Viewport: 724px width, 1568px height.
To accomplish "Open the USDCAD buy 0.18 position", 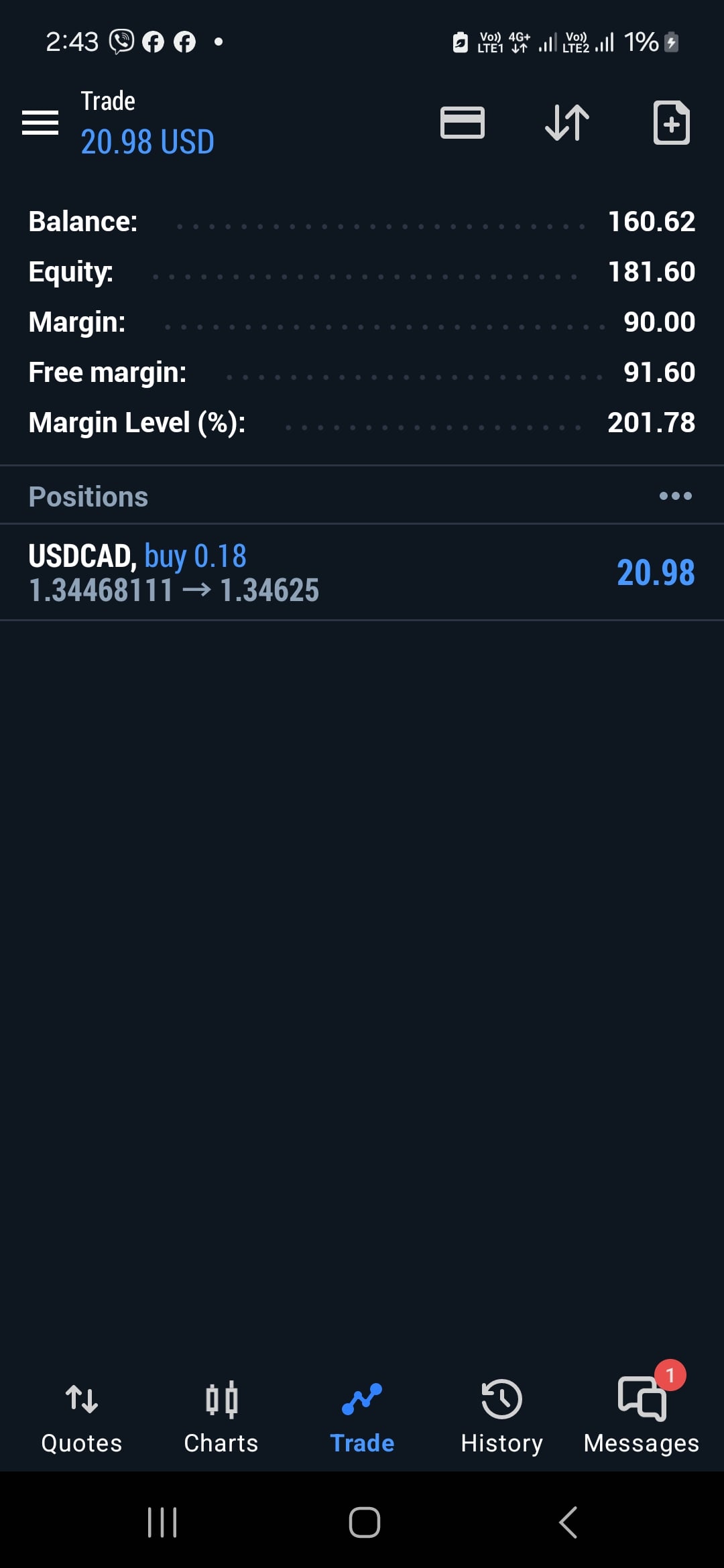I will point(362,573).
